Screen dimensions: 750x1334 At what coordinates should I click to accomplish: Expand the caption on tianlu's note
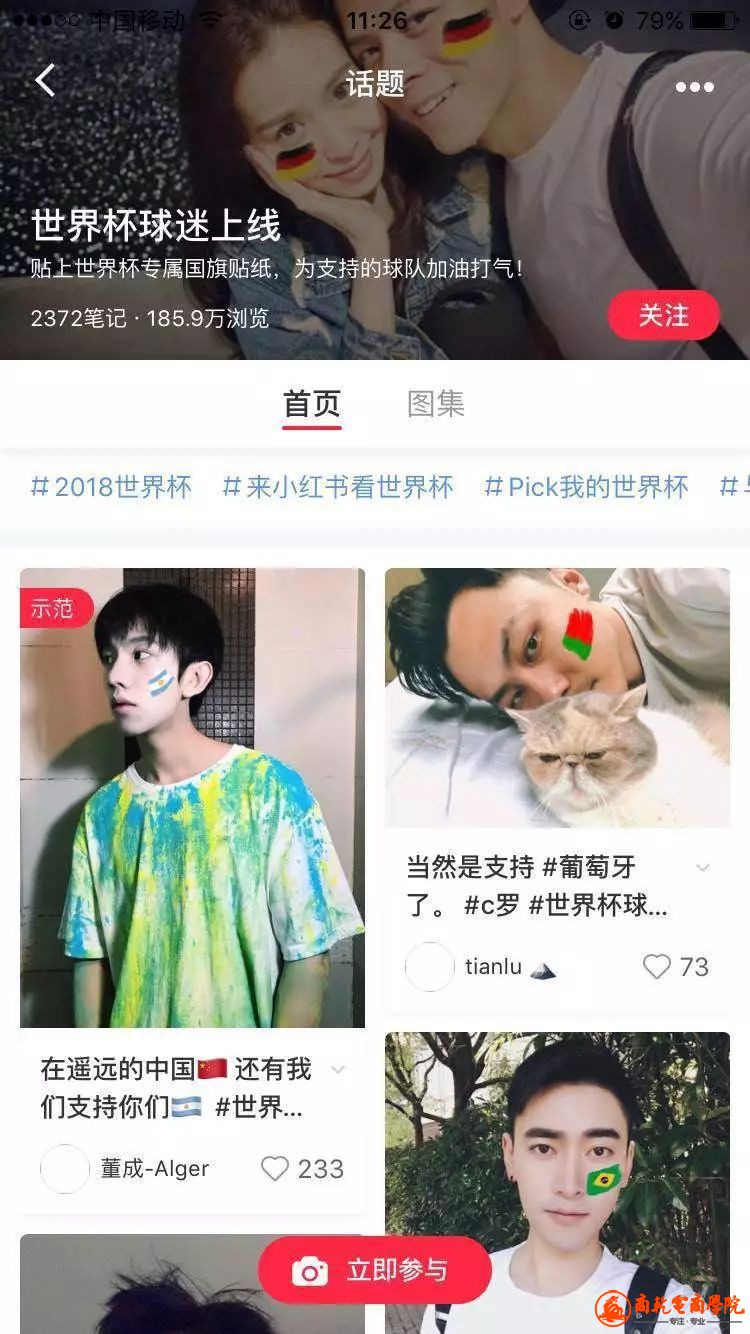(x=703, y=868)
